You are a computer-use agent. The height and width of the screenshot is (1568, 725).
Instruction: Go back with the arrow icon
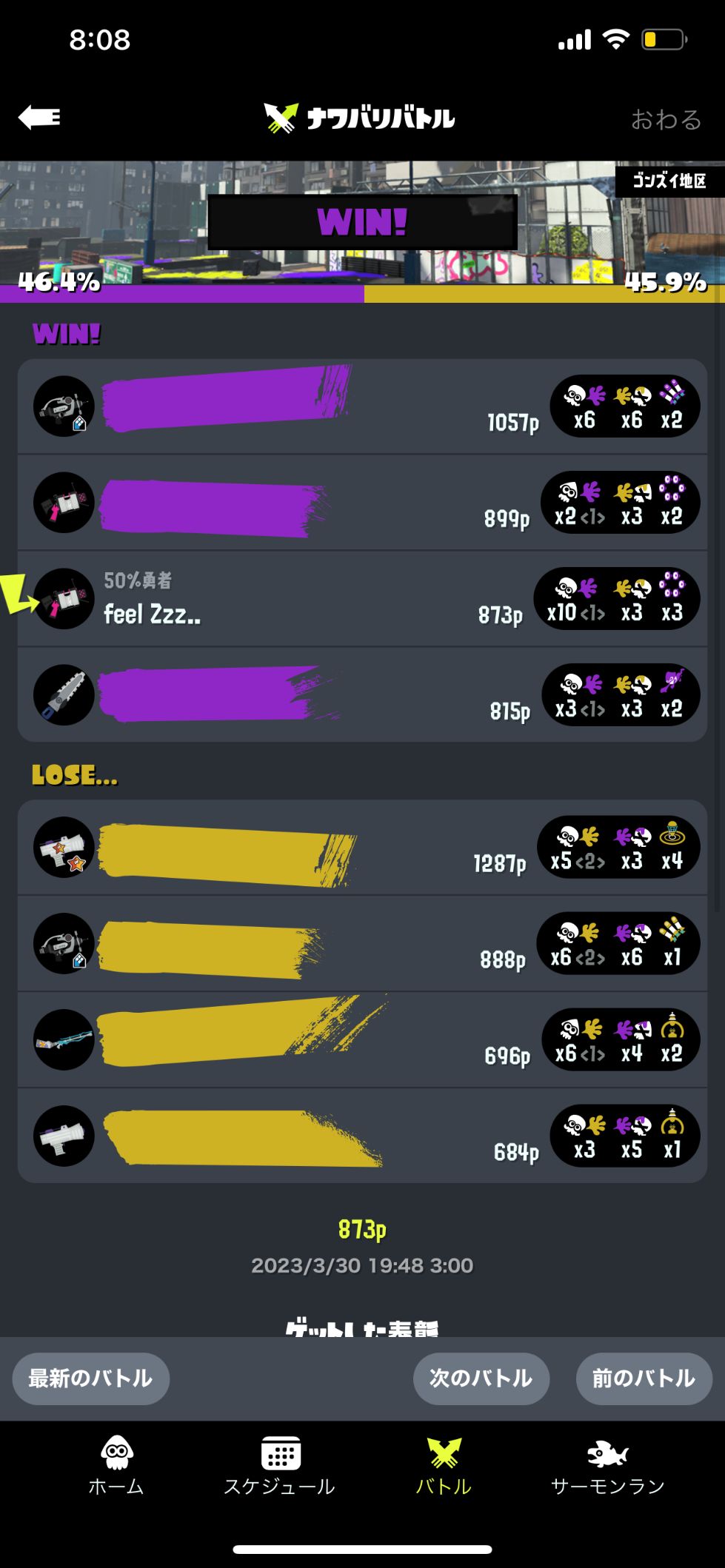(x=39, y=117)
